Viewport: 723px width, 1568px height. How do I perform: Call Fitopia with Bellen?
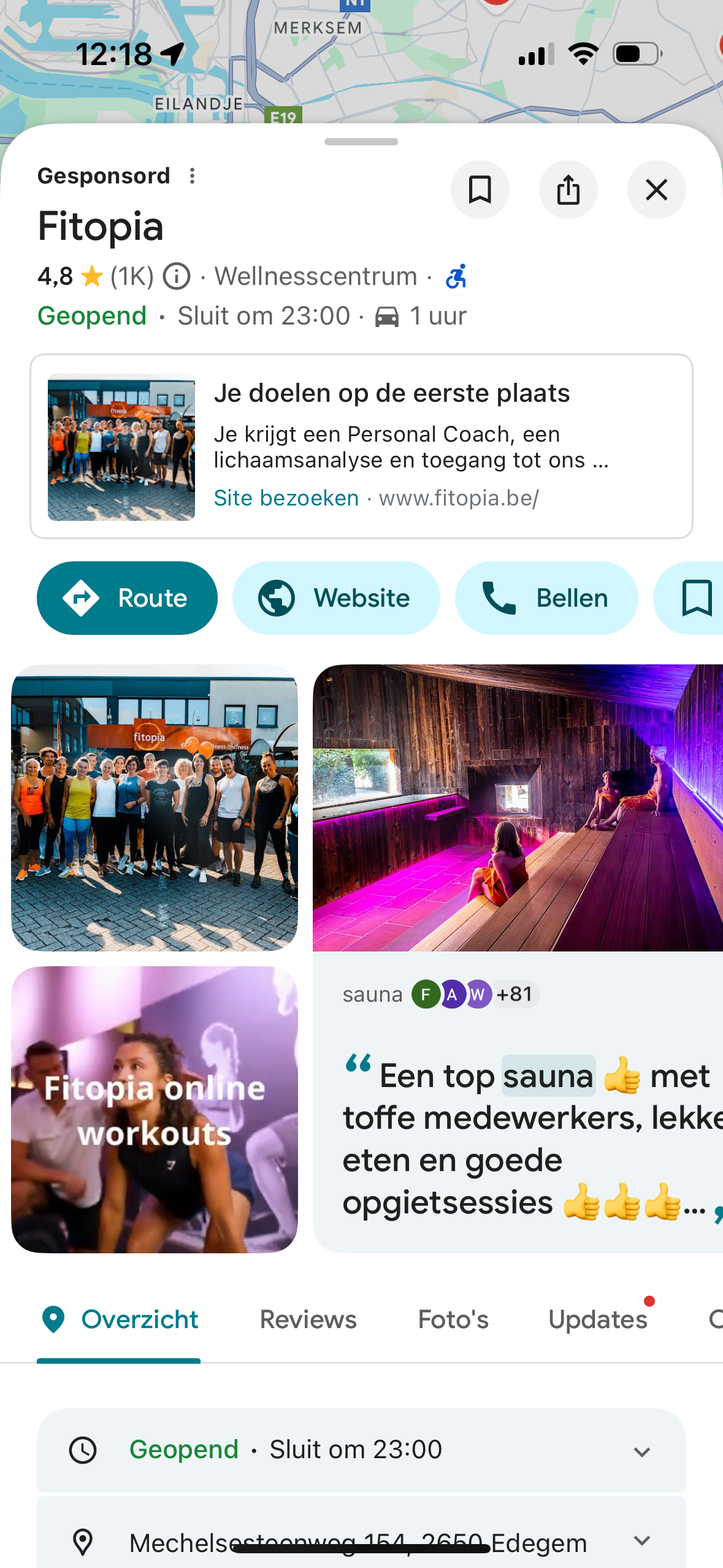coord(546,598)
